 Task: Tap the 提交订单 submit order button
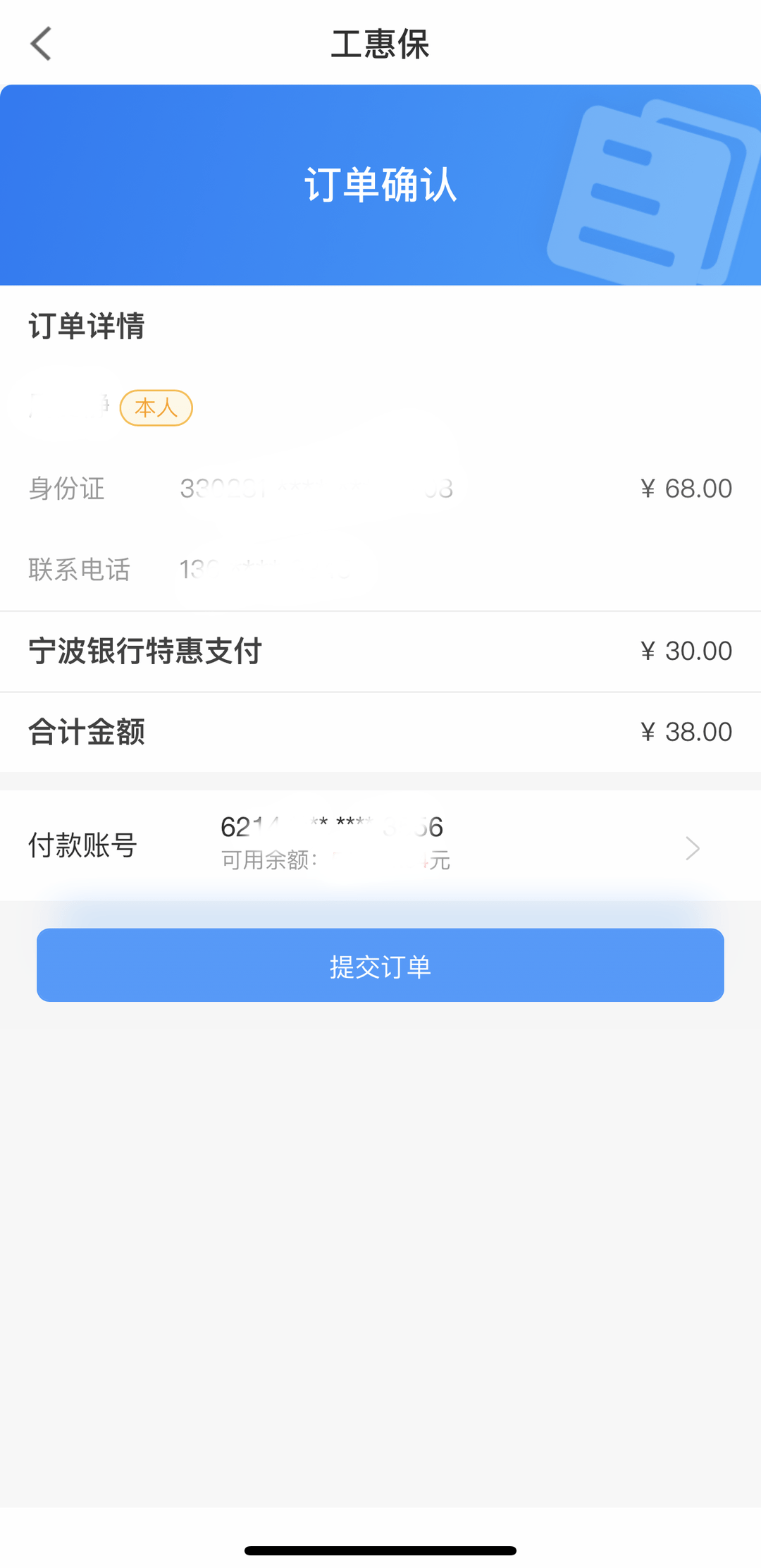[x=380, y=965]
